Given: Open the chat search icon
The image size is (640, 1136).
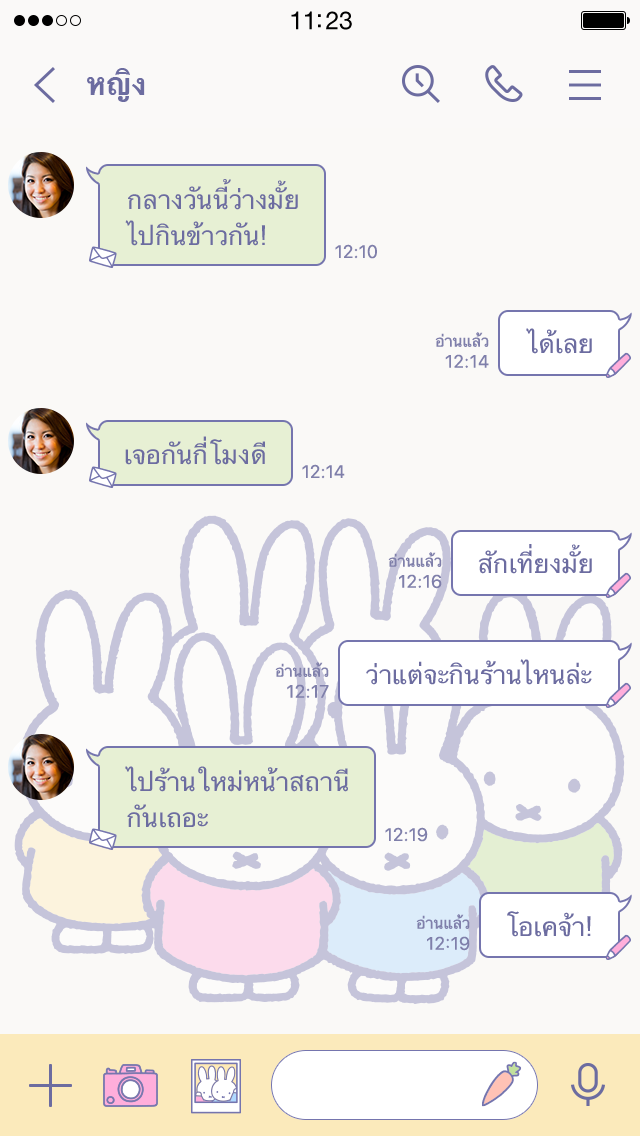Looking at the screenshot, I should point(420,84).
